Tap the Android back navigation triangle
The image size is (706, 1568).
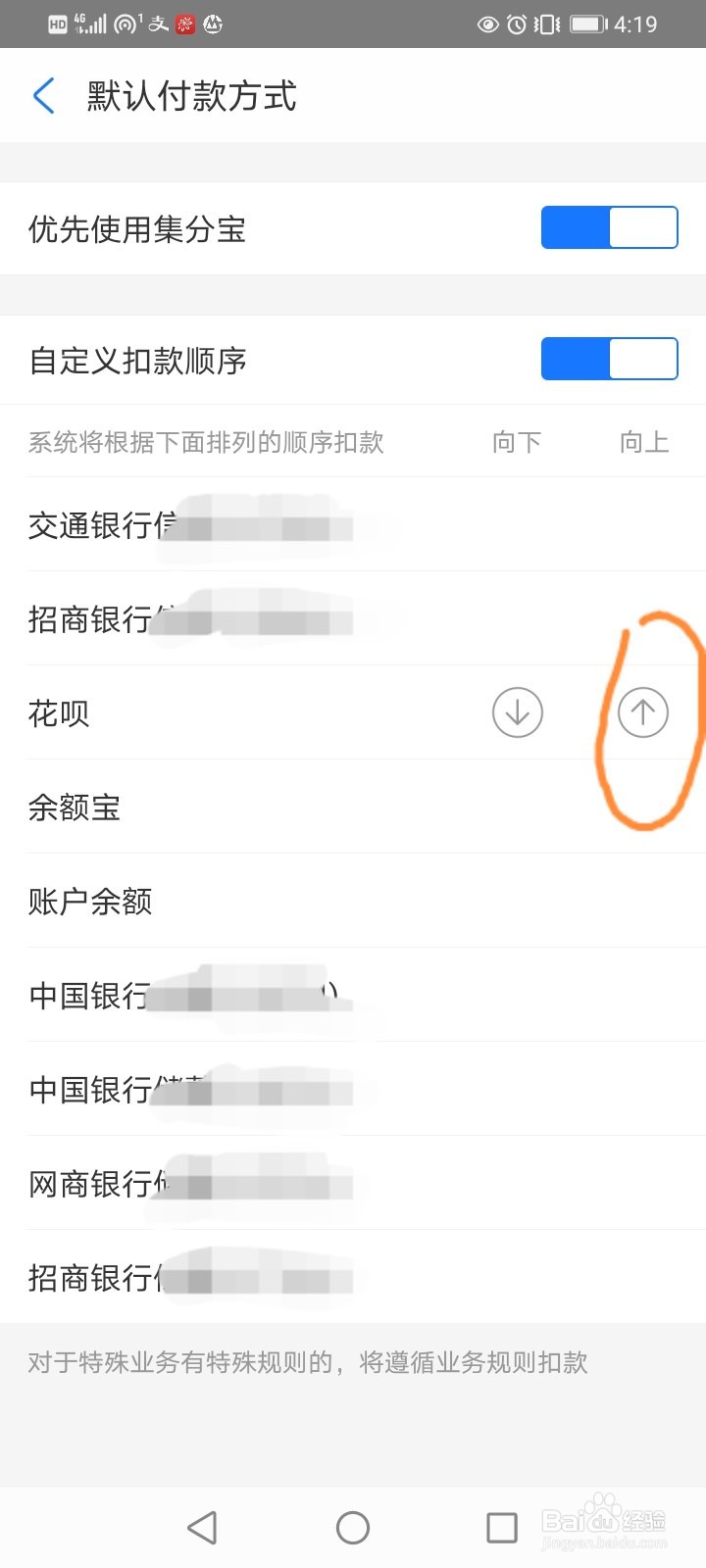point(203,1527)
